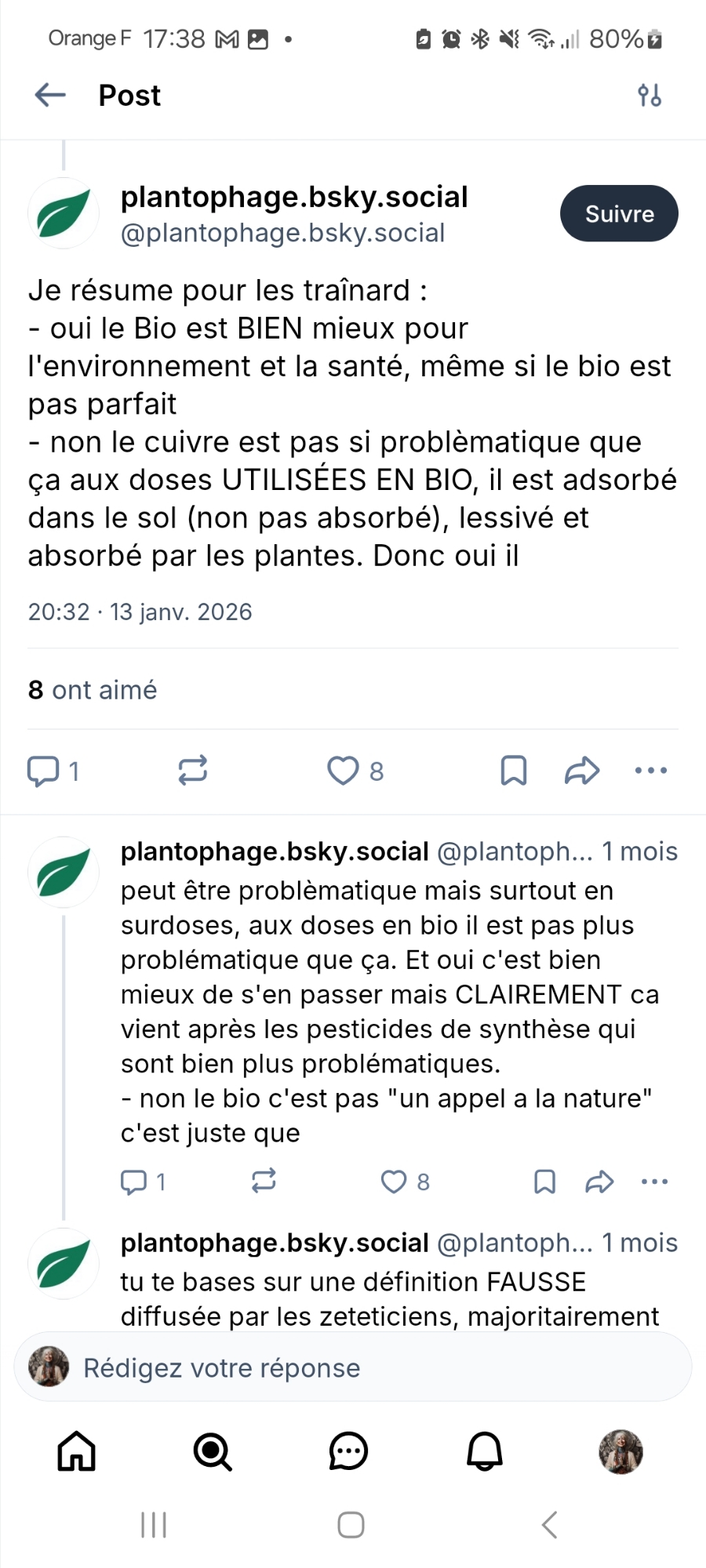The width and height of the screenshot is (706, 1568).
Task: Go back using the header arrow
Action: tap(50, 96)
